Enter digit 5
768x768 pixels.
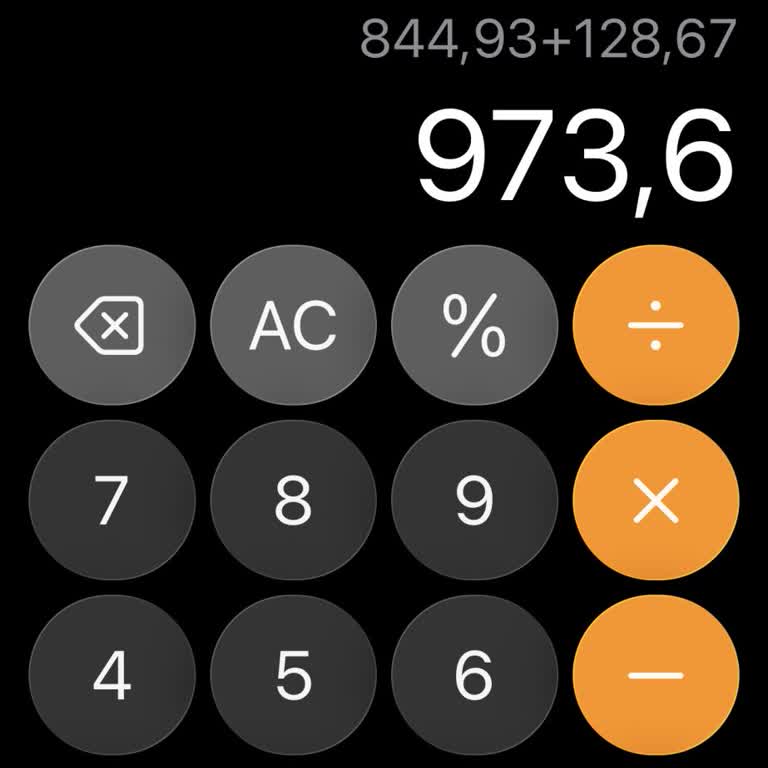293,677
